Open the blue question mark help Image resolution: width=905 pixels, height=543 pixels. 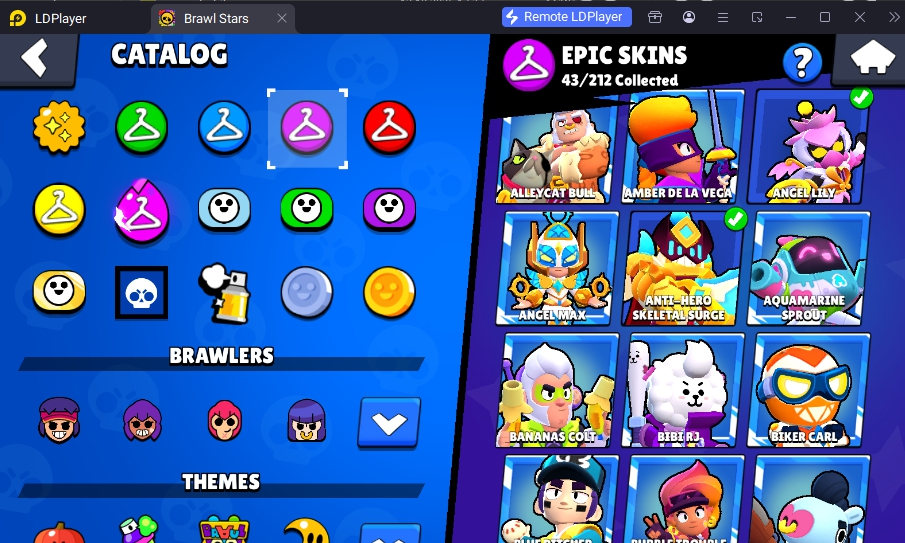coord(801,64)
